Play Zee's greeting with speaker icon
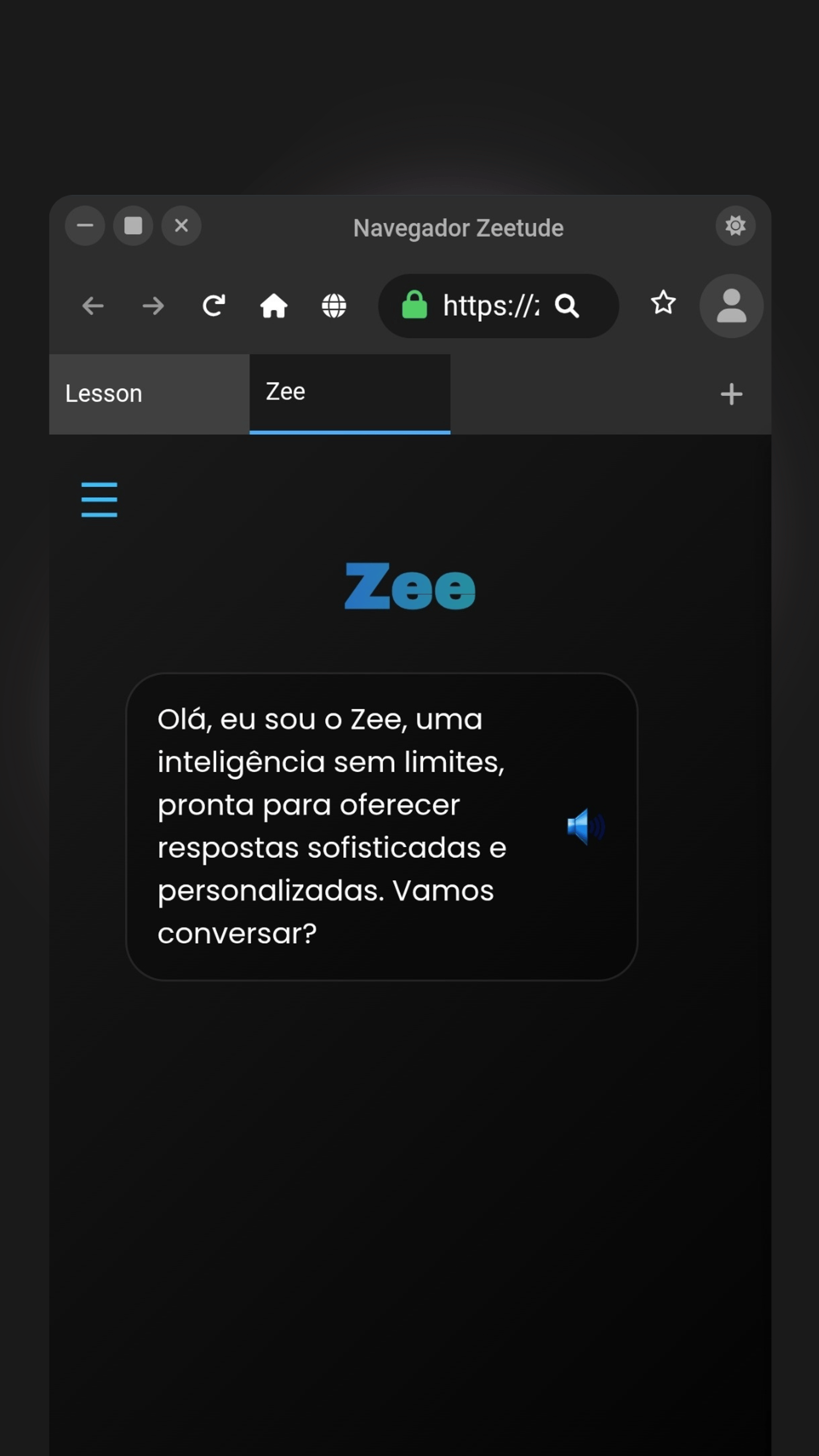819x1456 pixels. click(586, 826)
